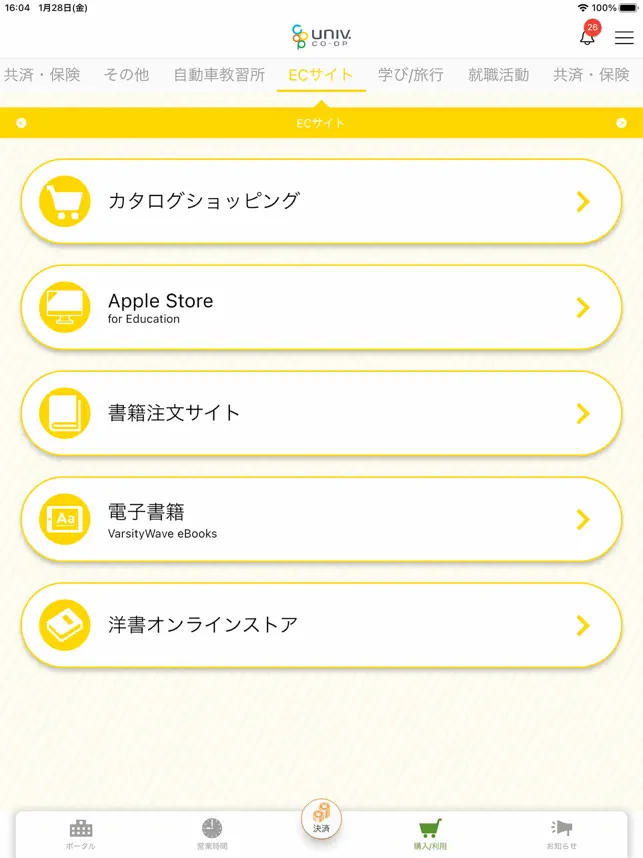Image resolution: width=643 pixels, height=858 pixels.
Task: Switch to the 自動車教習所 tab
Action: coord(219,75)
